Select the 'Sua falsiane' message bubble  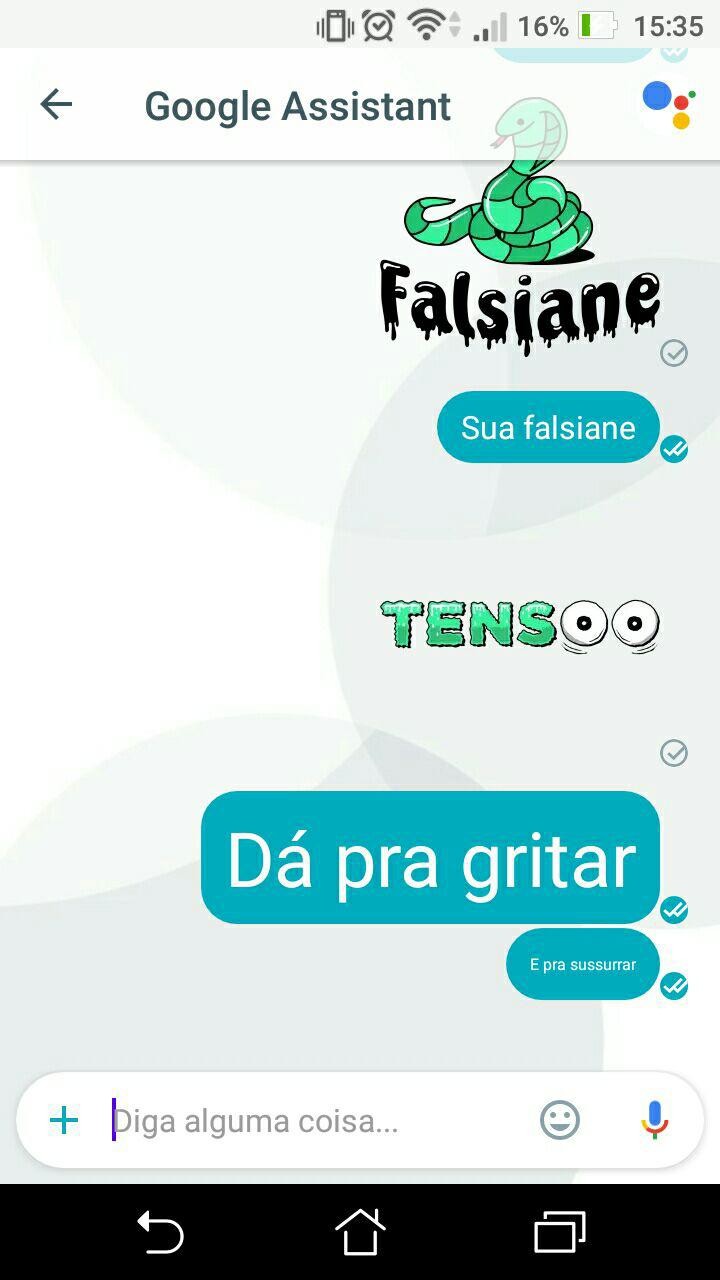click(548, 427)
